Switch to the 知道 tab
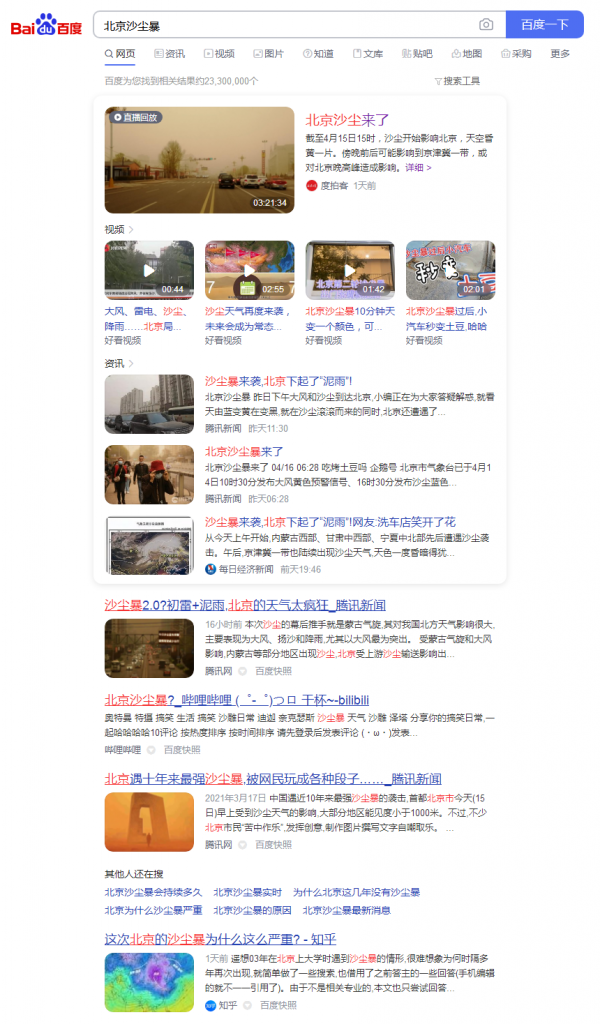The width and height of the screenshot is (600, 1024). 318,54
